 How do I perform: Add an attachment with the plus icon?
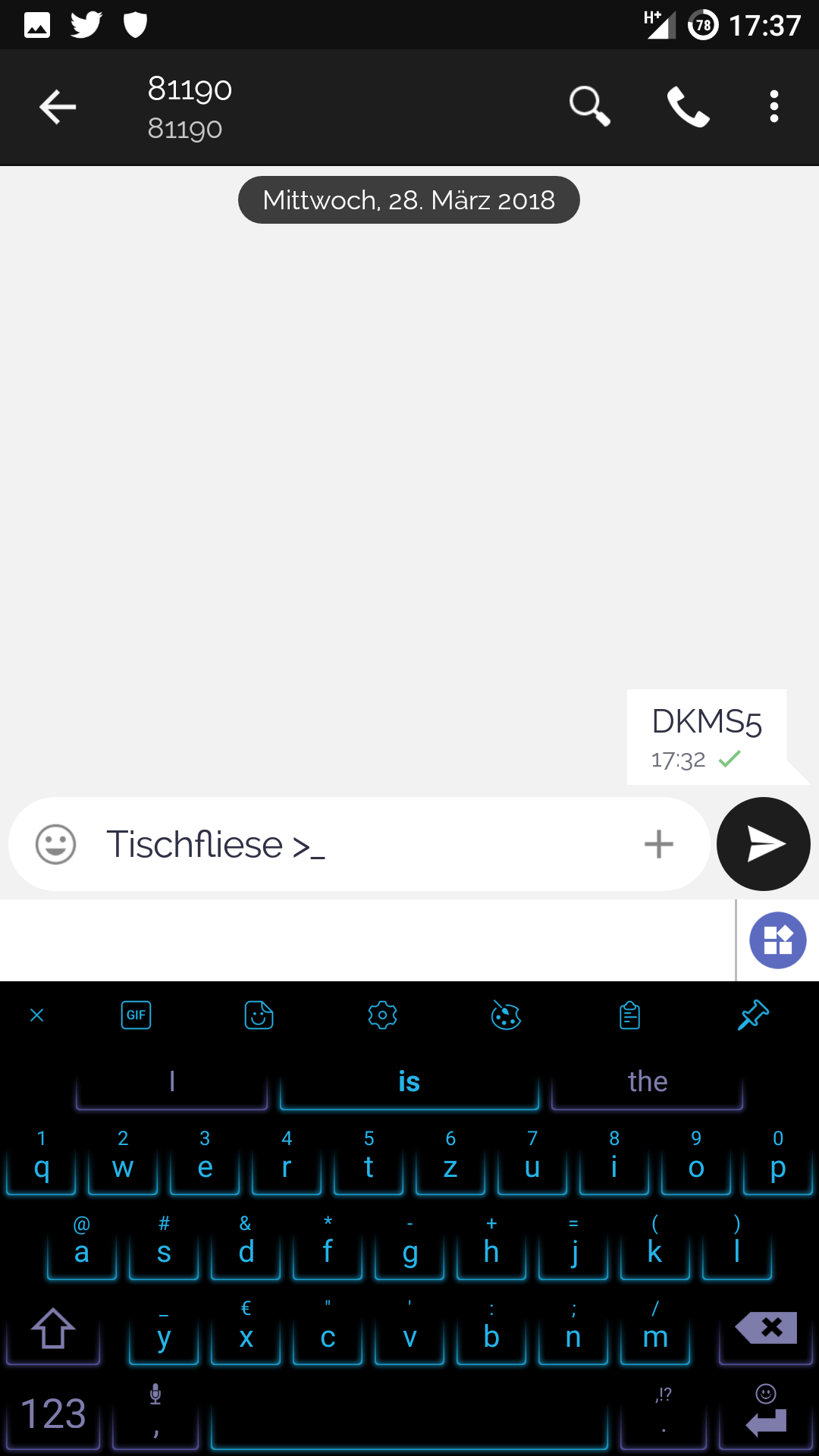pos(658,844)
